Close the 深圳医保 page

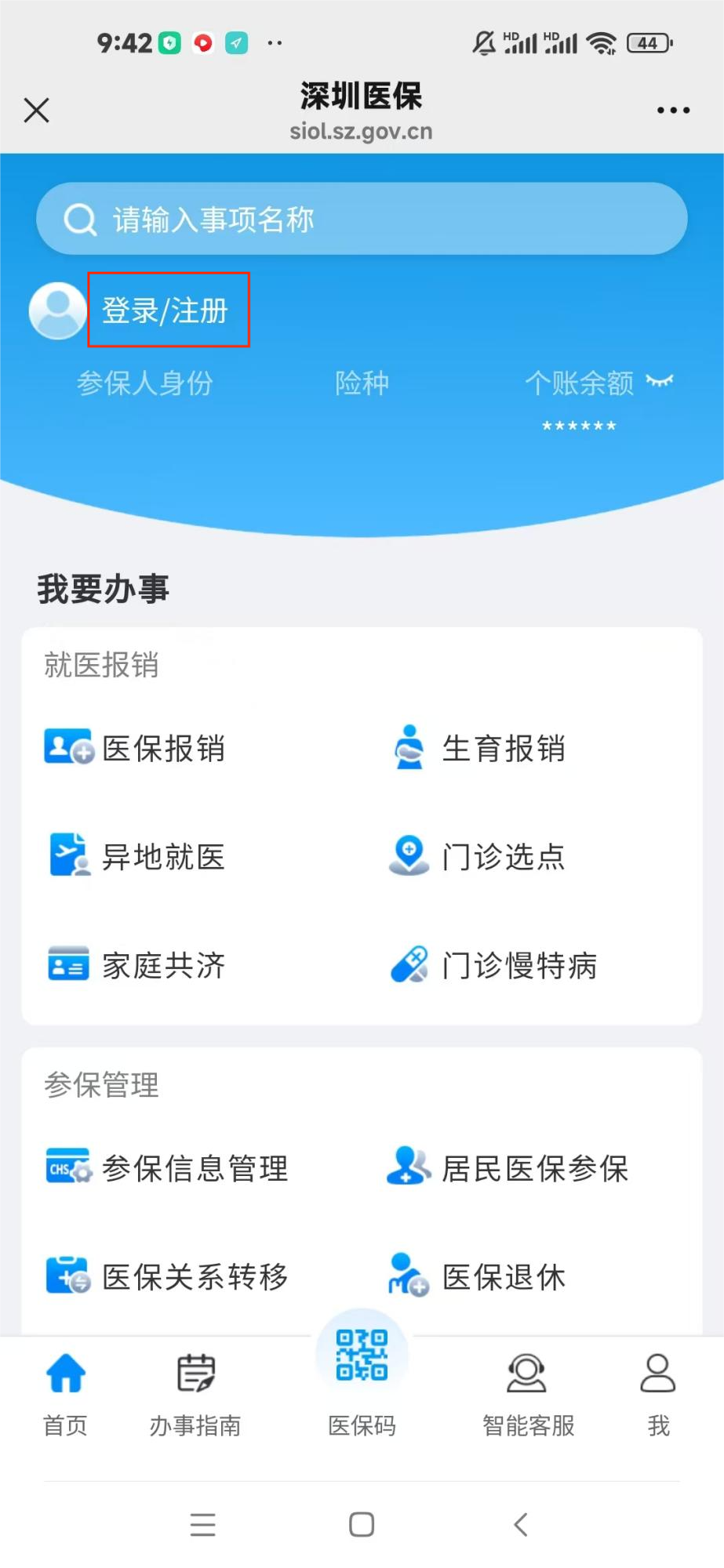[37, 111]
